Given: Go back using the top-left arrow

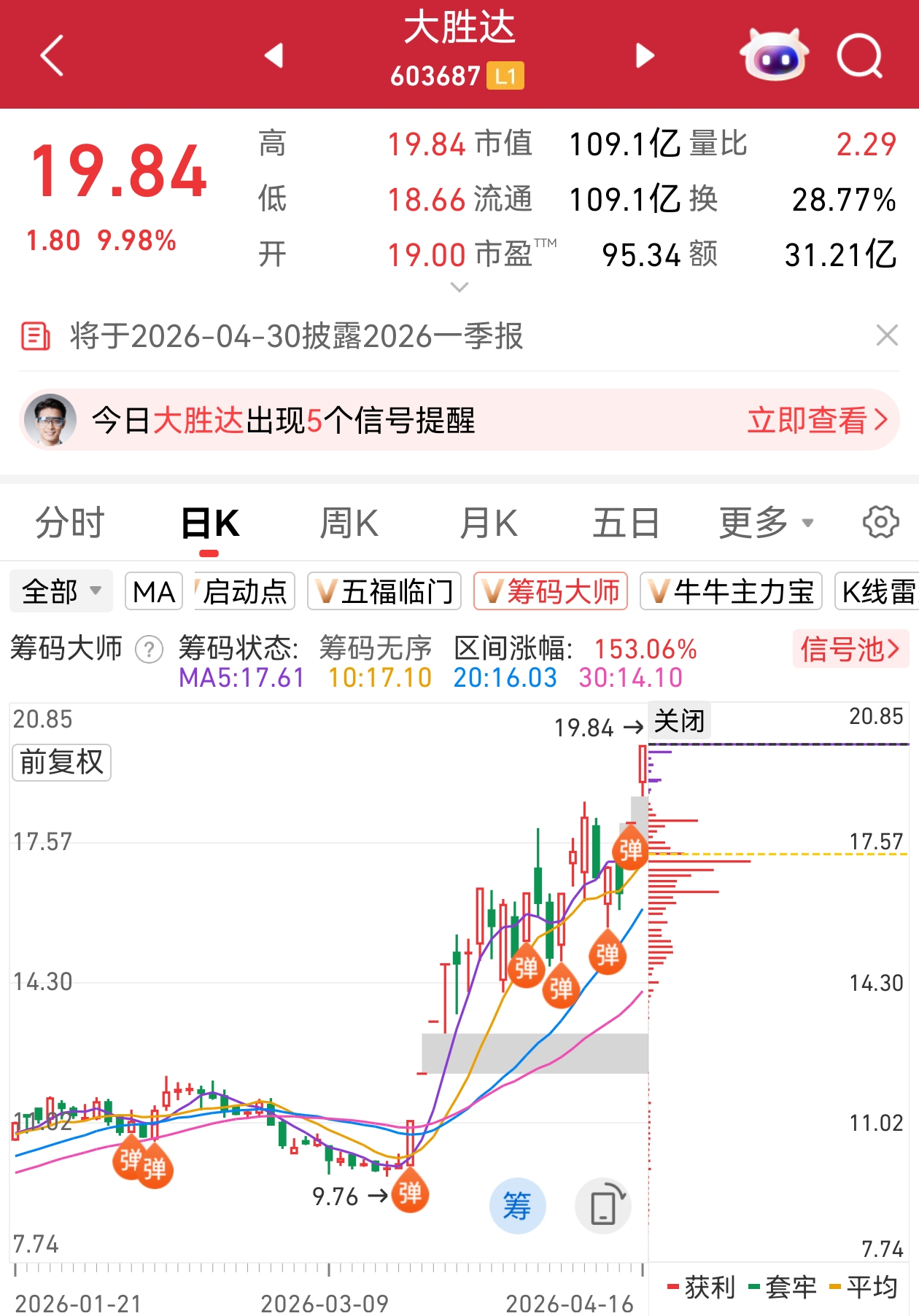Looking at the screenshot, I should [52, 55].
